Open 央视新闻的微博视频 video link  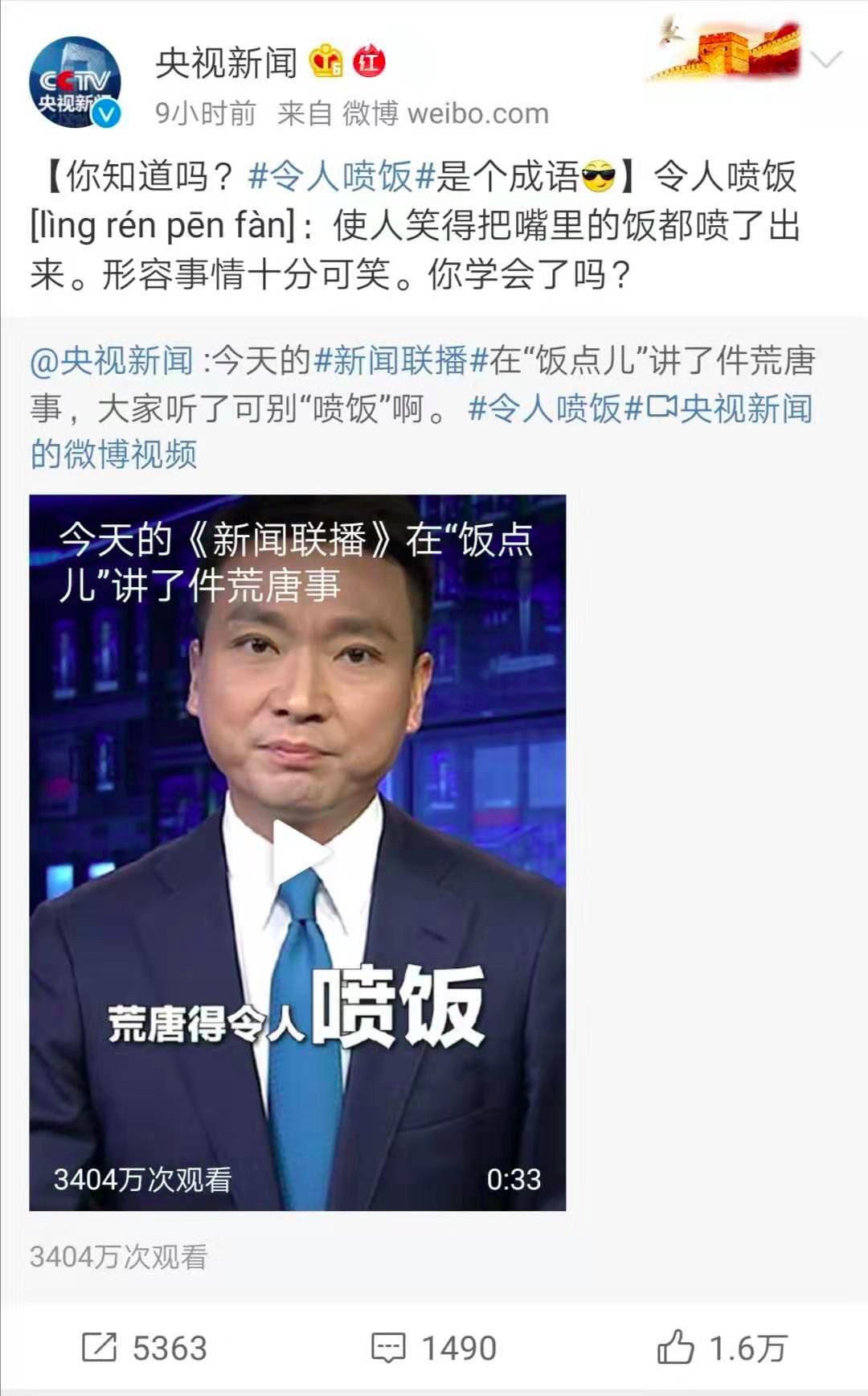(747, 408)
